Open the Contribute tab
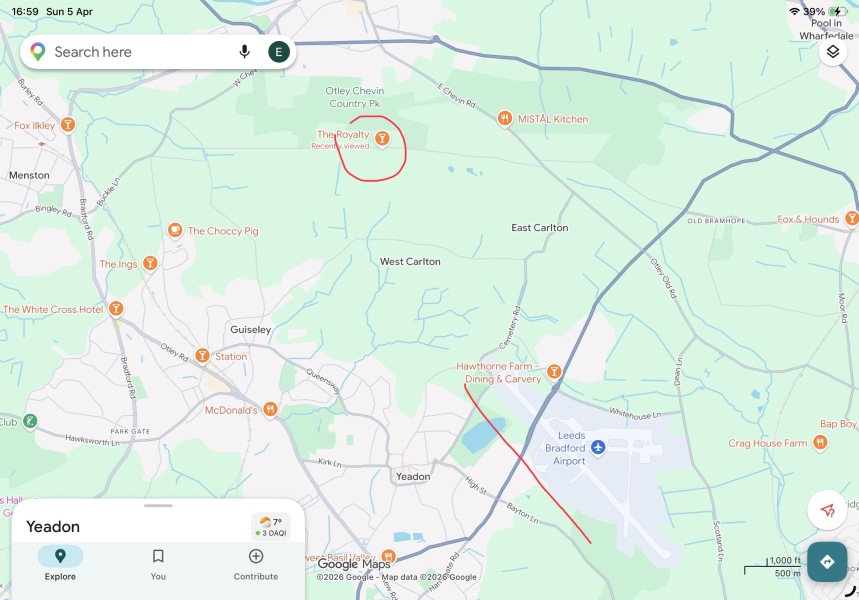 click(x=256, y=563)
